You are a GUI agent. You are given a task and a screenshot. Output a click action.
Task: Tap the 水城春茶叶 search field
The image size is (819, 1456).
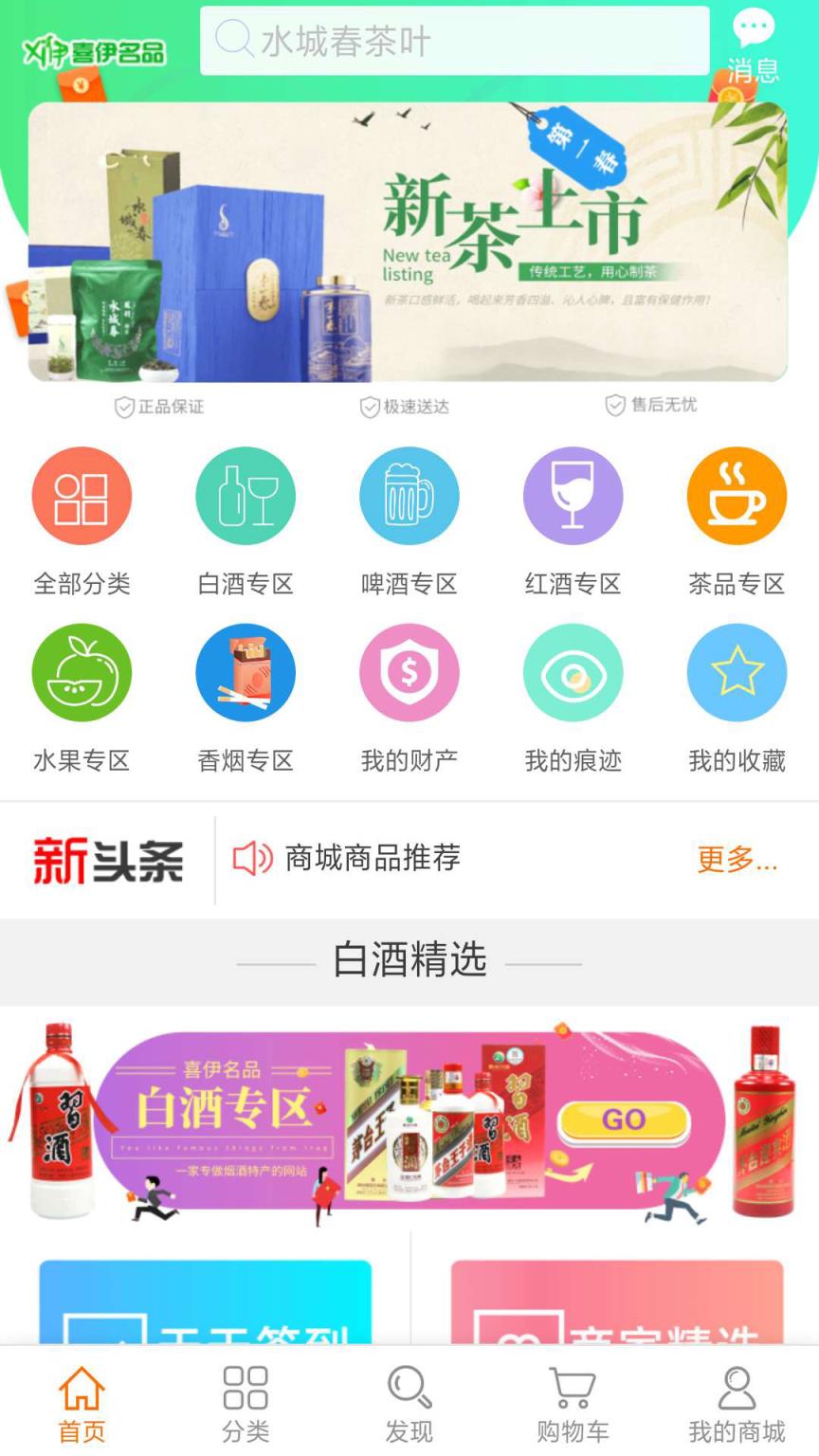pos(453,40)
